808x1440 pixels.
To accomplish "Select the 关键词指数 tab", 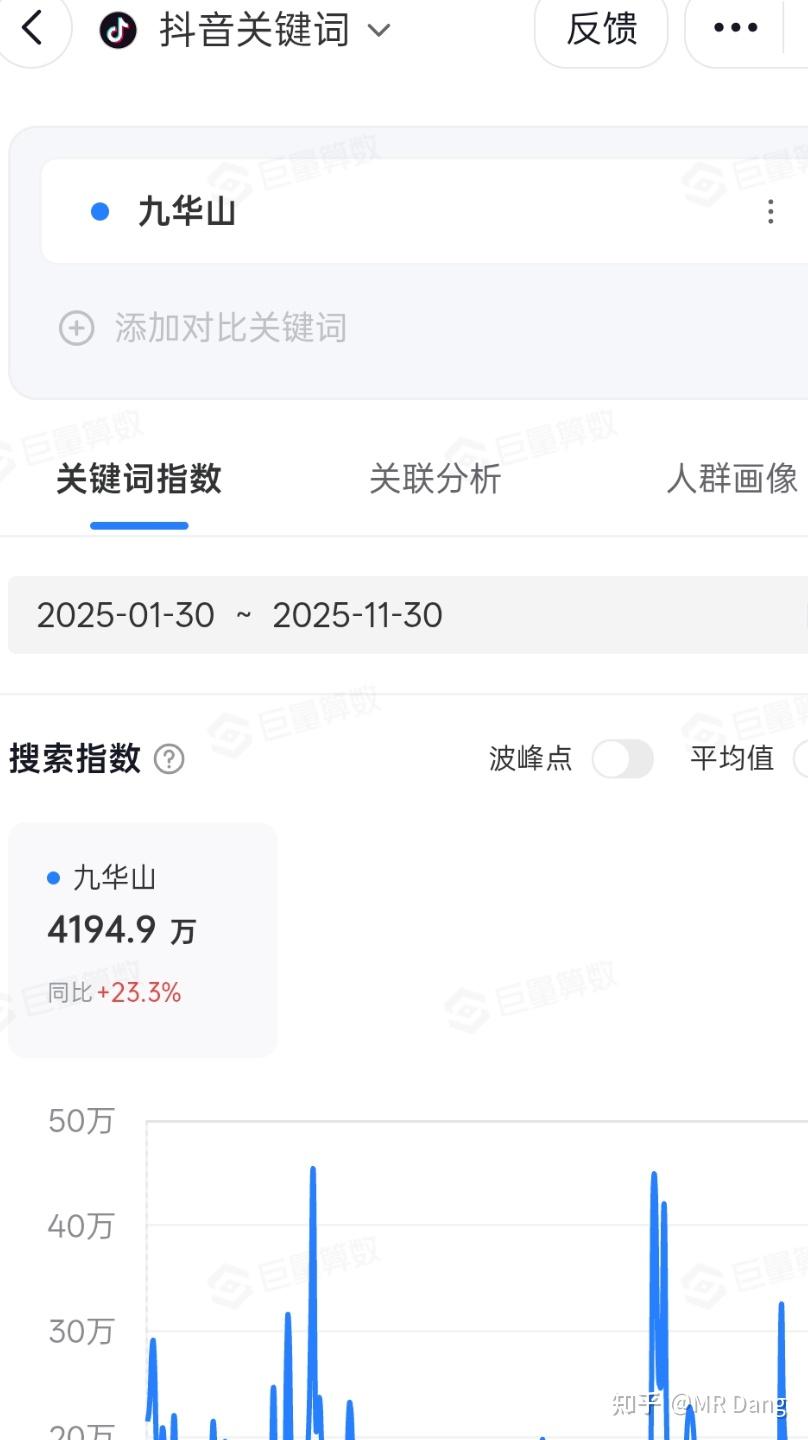I will pos(138,481).
